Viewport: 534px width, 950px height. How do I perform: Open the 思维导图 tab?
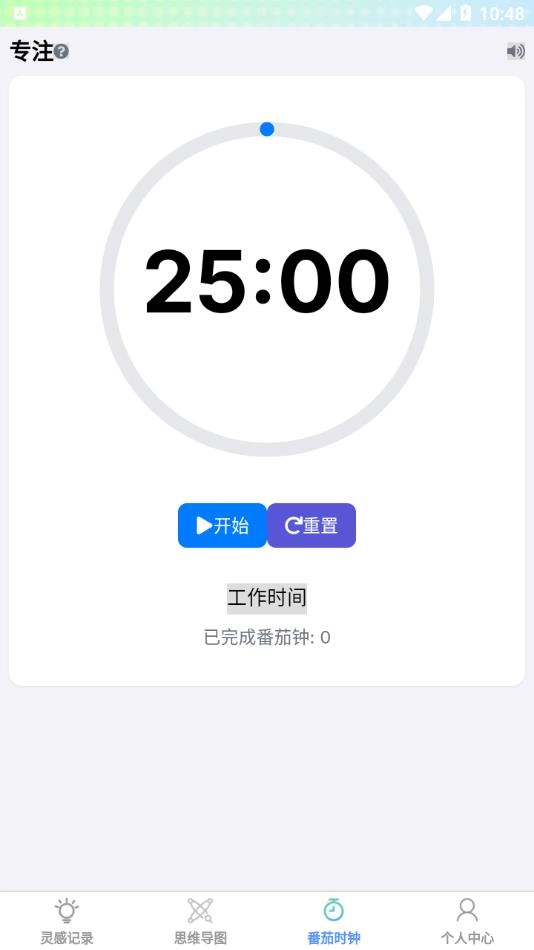200,921
